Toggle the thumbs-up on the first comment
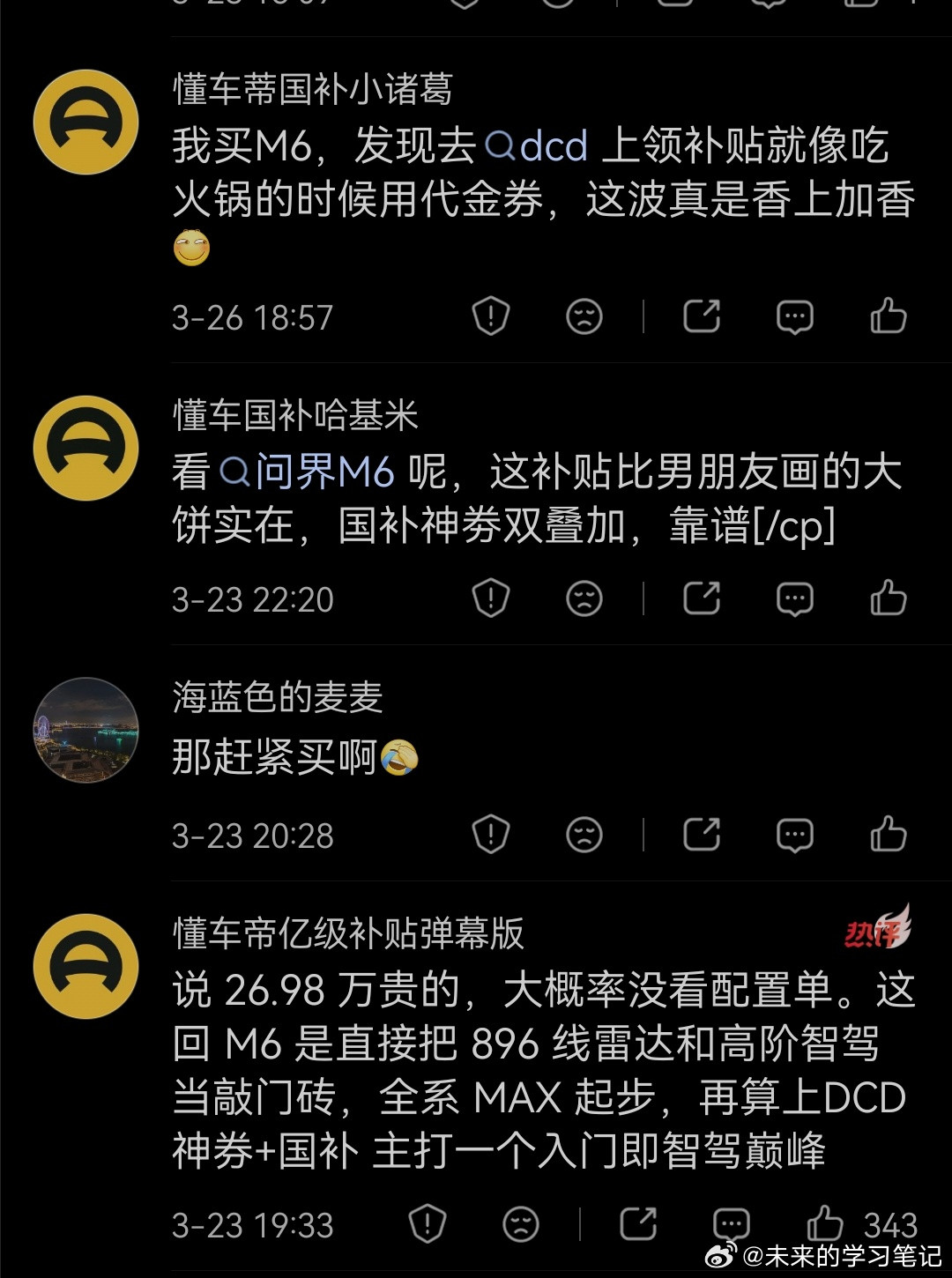 (x=889, y=317)
